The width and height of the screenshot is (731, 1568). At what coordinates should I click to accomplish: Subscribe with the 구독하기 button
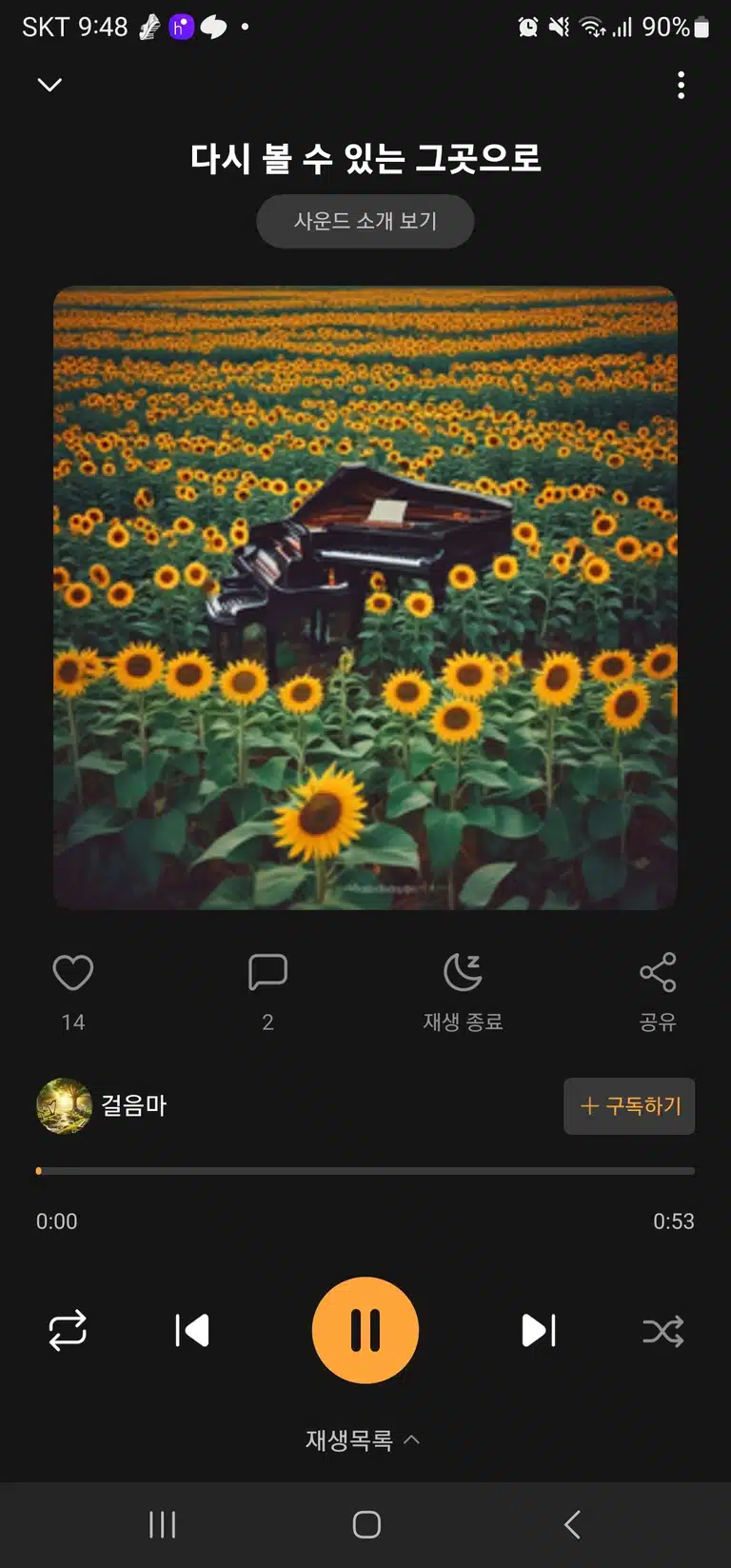[x=629, y=1106]
